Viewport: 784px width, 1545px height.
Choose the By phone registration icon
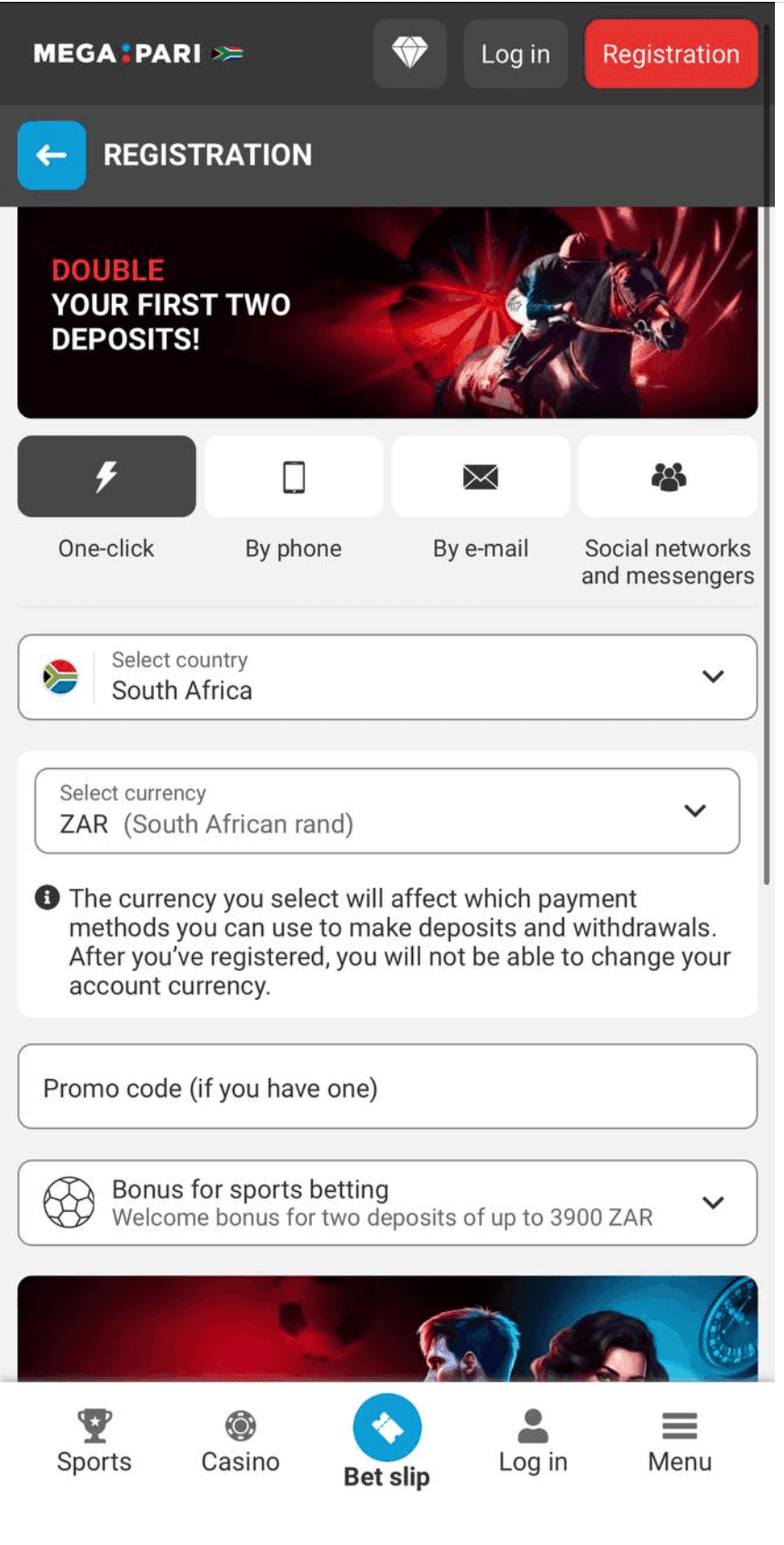tap(293, 477)
